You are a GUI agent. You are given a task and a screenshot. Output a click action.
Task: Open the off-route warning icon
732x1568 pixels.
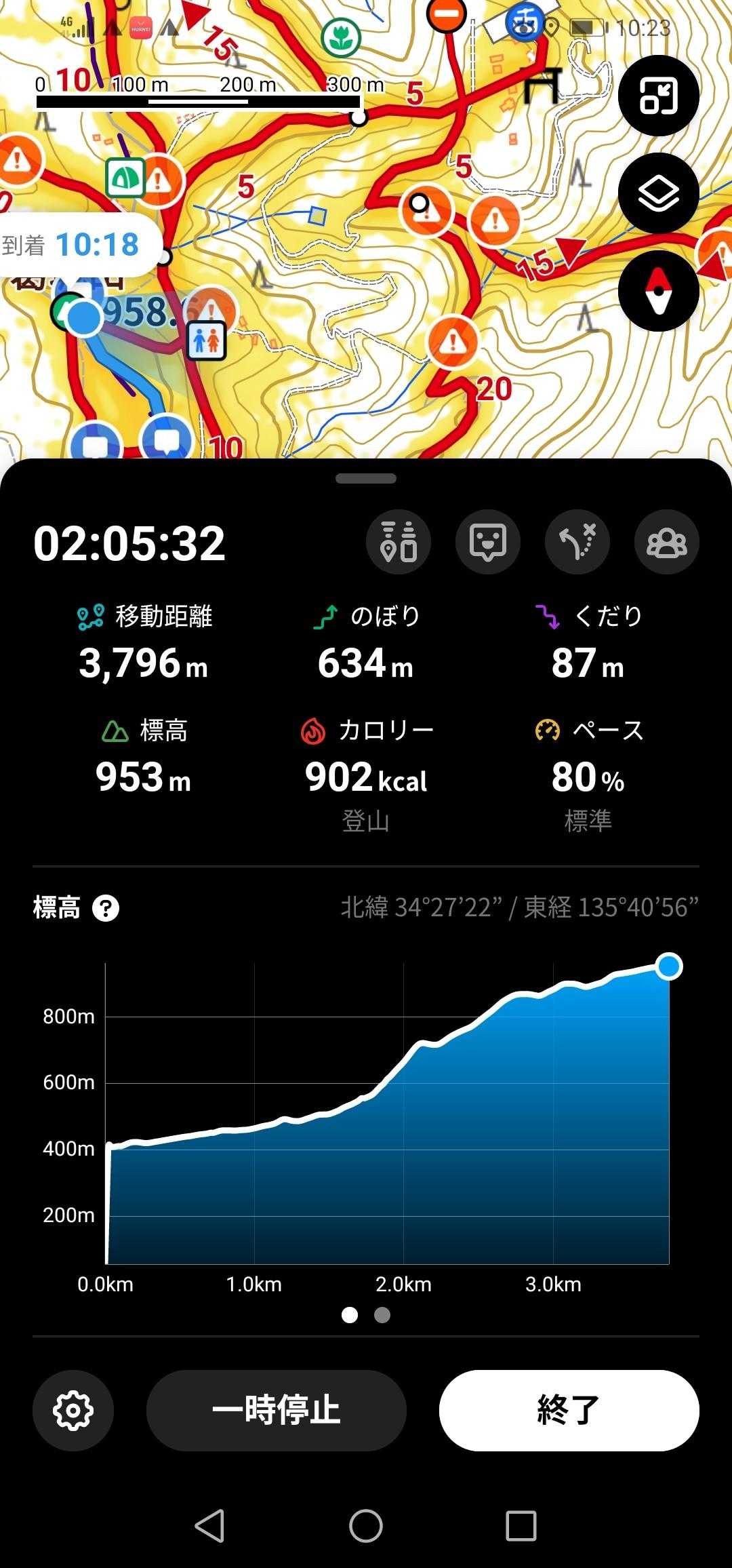pos(577,542)
